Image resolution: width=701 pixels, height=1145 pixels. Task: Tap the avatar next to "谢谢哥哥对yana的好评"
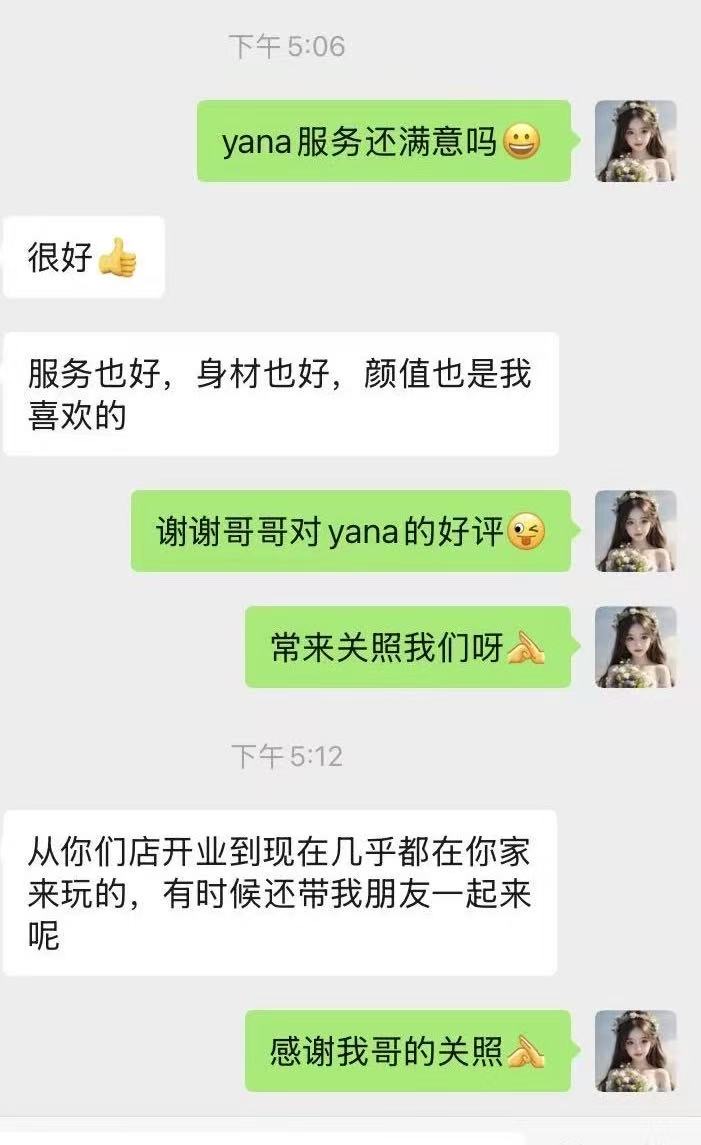point(635,531)
